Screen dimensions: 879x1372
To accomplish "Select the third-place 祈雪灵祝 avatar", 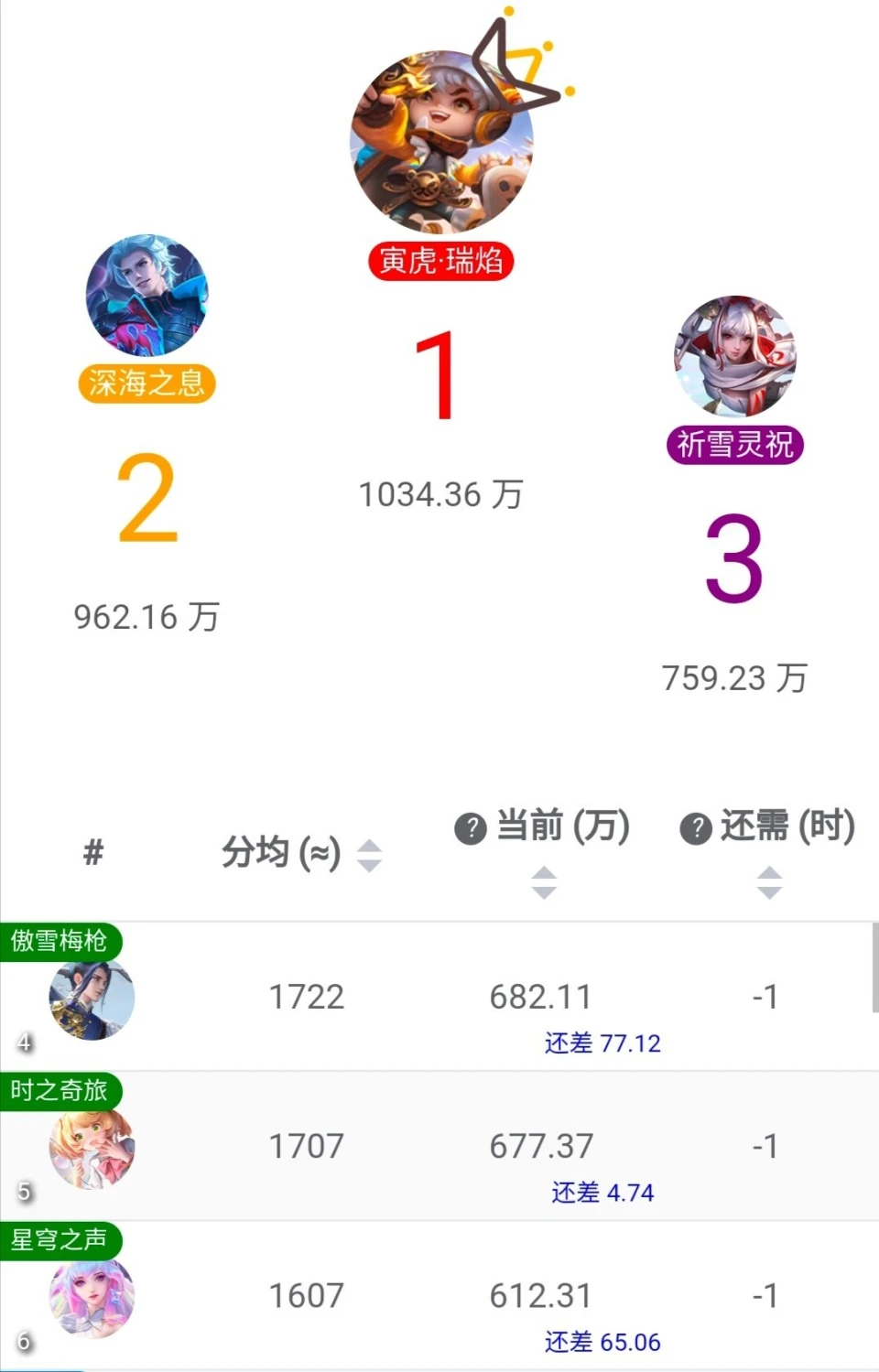I will [734, 357].
